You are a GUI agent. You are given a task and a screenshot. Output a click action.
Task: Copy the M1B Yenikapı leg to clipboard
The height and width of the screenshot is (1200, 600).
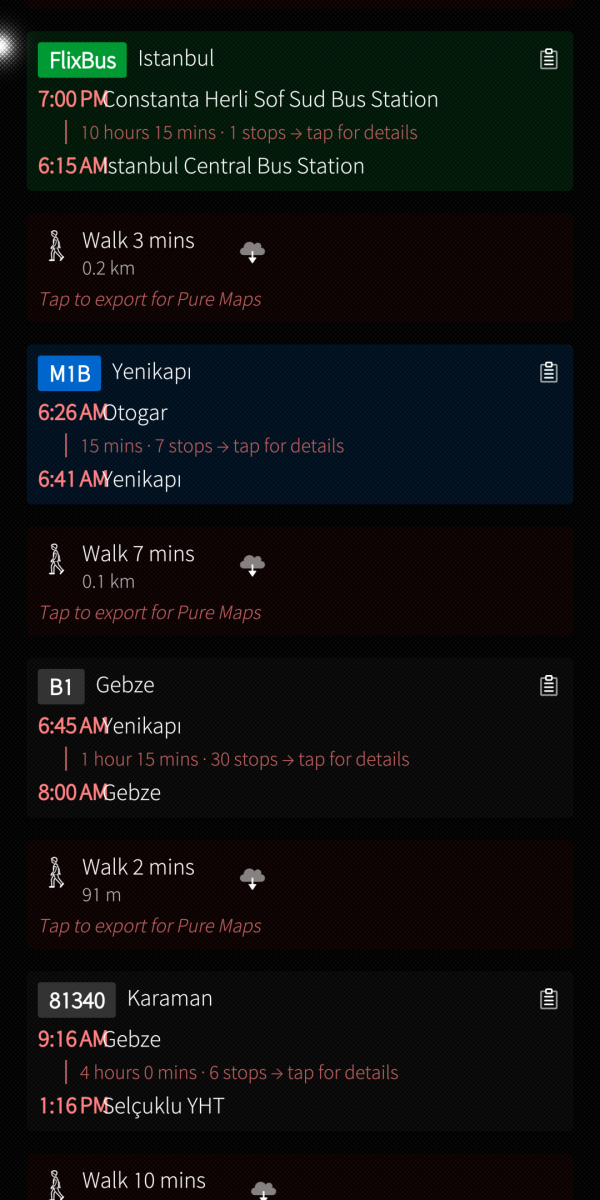(548, 372)
